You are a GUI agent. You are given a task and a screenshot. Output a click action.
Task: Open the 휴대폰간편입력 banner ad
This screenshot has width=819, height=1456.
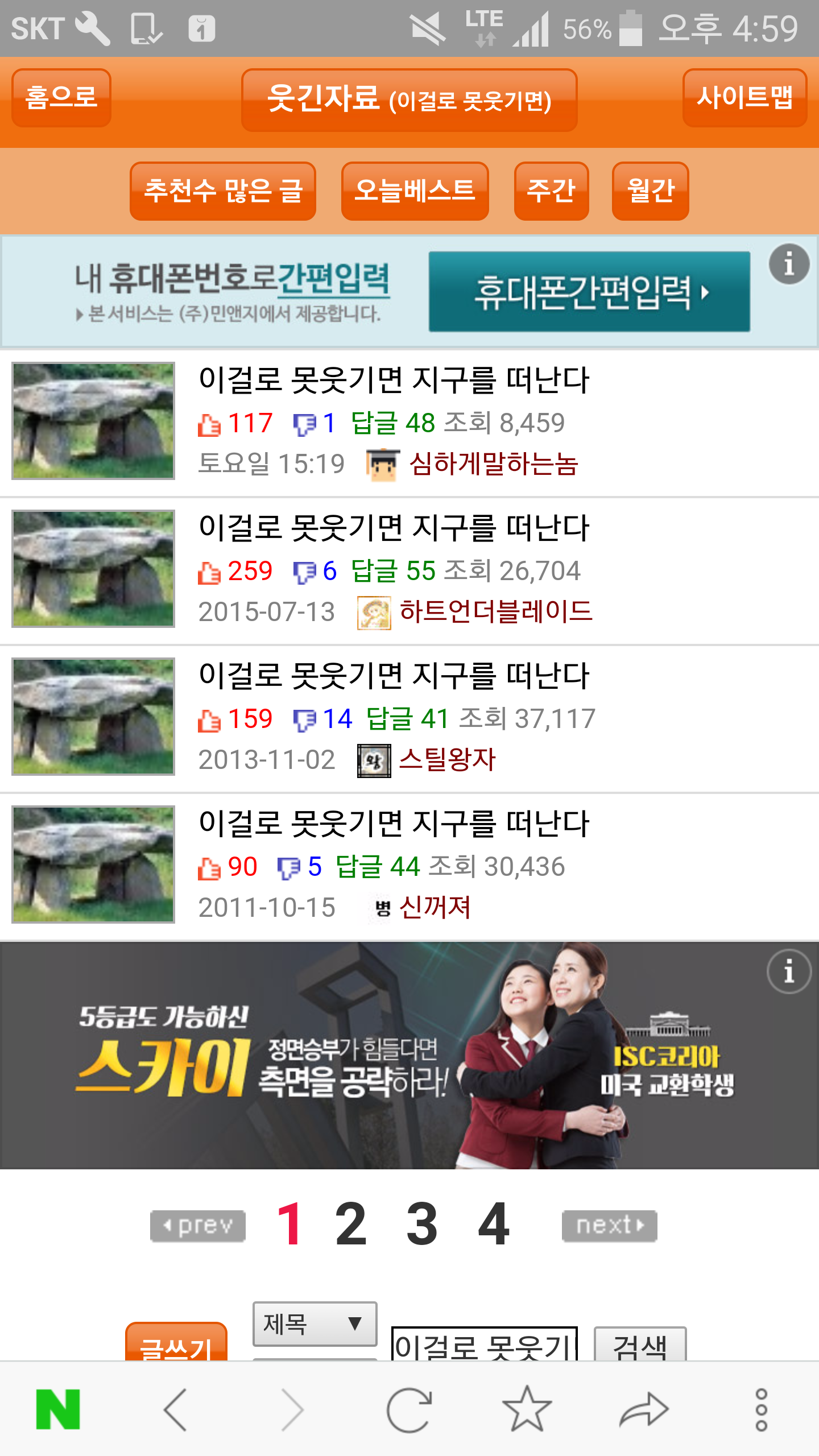pos(589,292)
